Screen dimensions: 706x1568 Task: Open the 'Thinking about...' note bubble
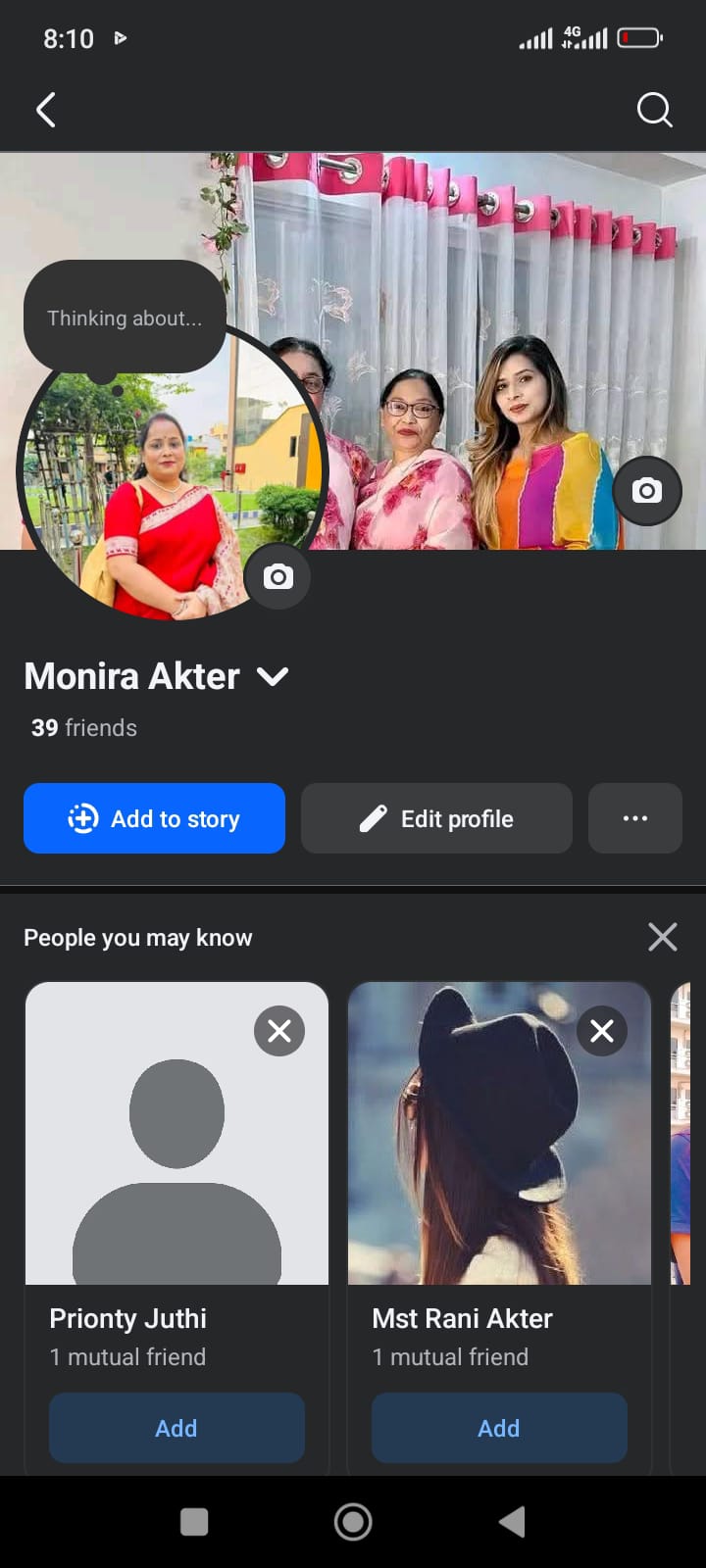pos(125,318)
